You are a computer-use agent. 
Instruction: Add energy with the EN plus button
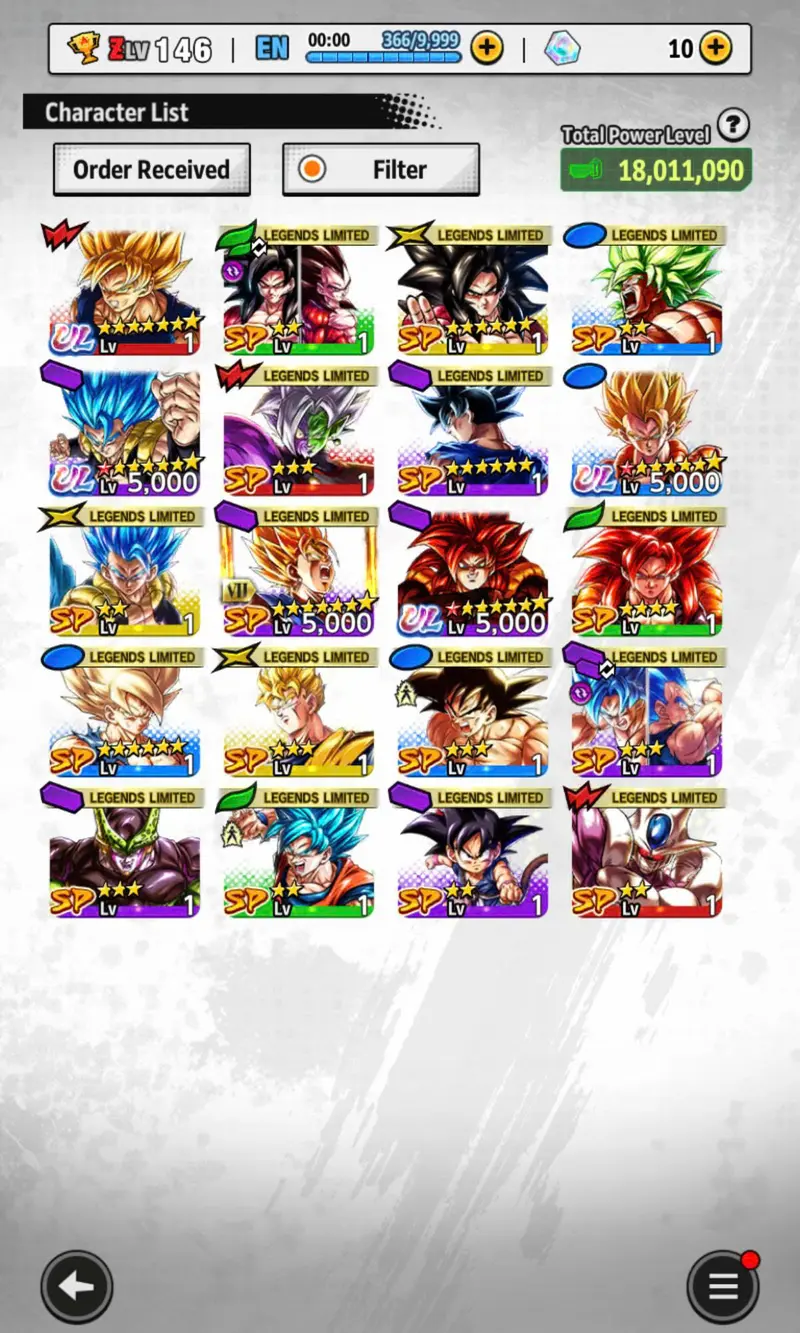(487, 47)
